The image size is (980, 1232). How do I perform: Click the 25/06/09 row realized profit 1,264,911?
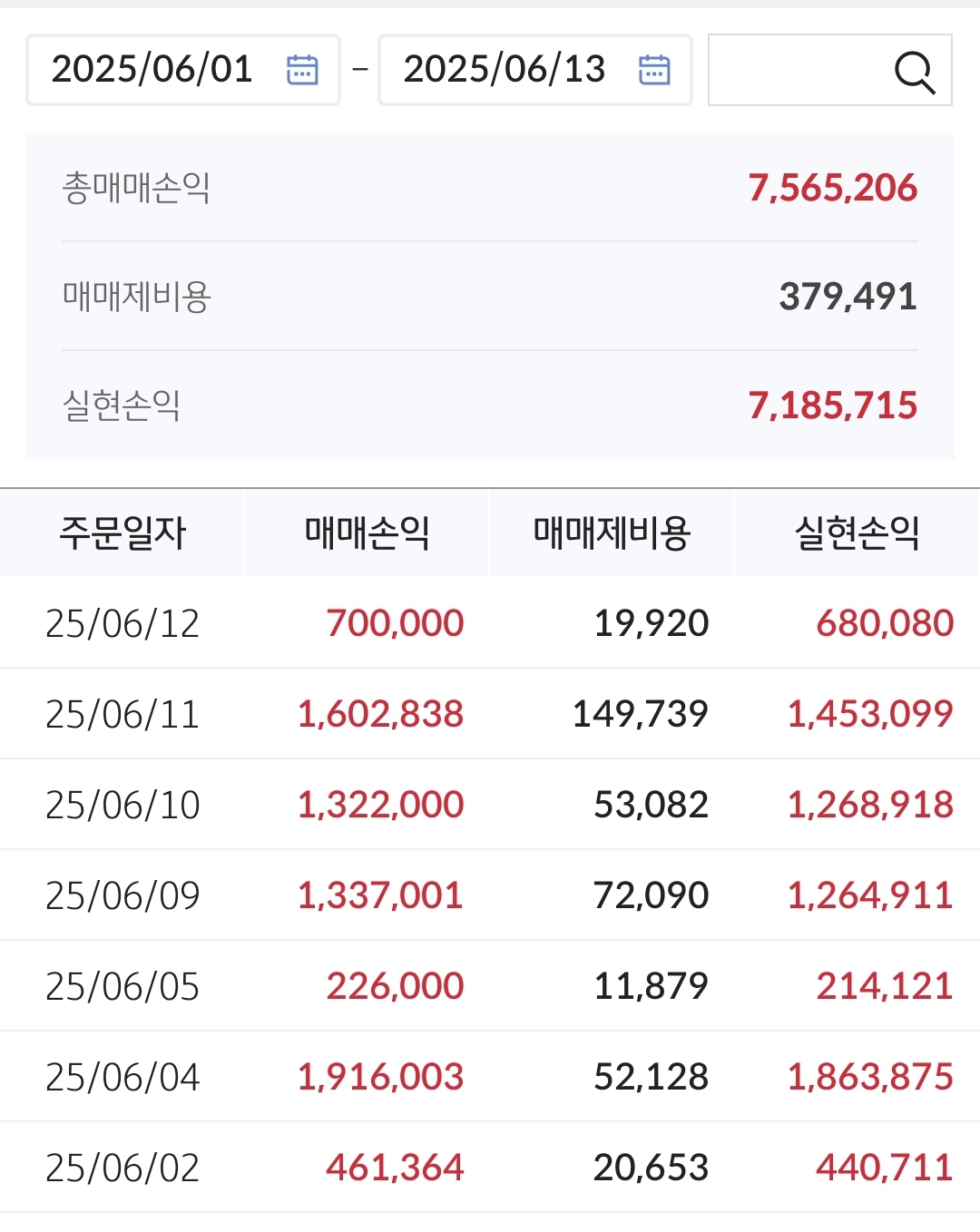click(x=869, y=895)
